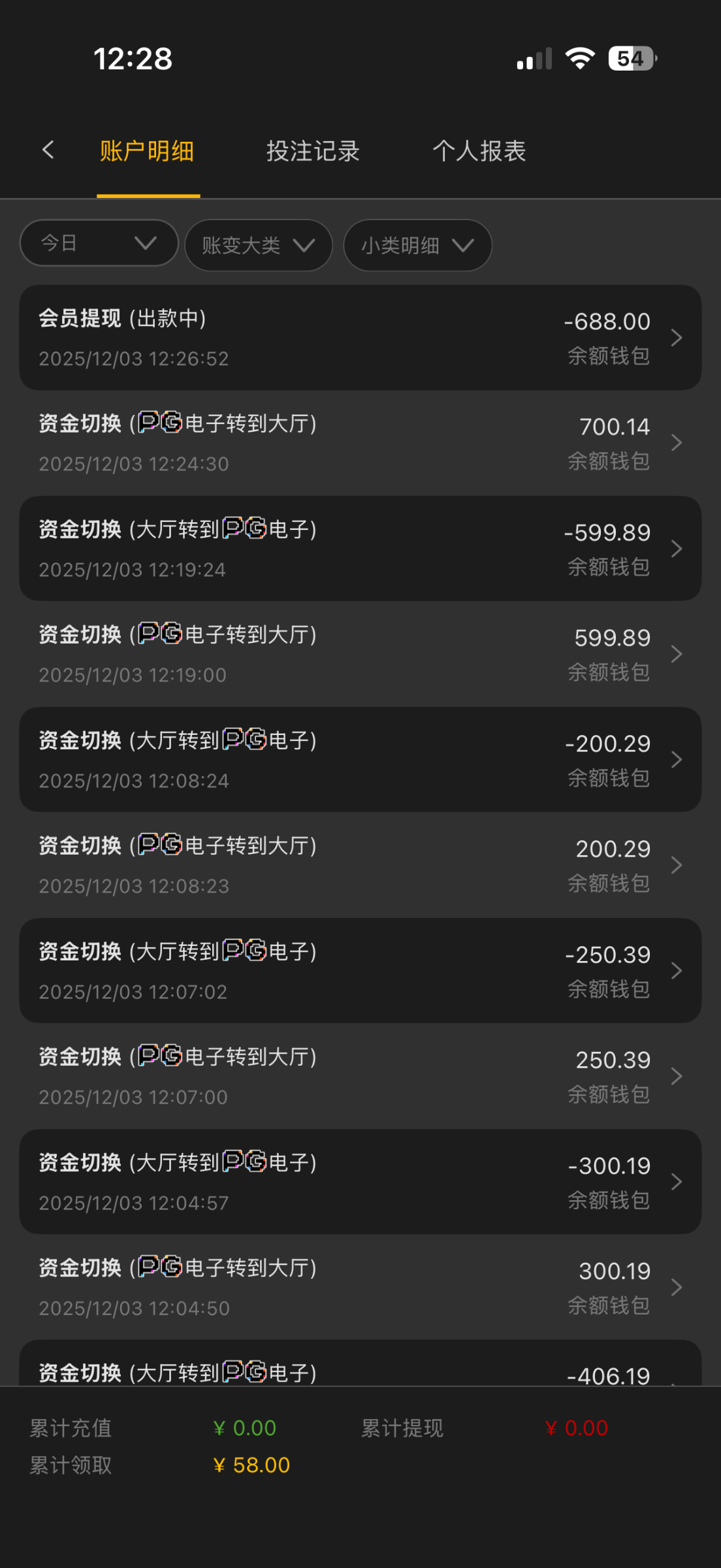Open the 账变大类 filter dropdown
Image resolution: width=721 pixels, height=1568 pixels.
point(258,245)
